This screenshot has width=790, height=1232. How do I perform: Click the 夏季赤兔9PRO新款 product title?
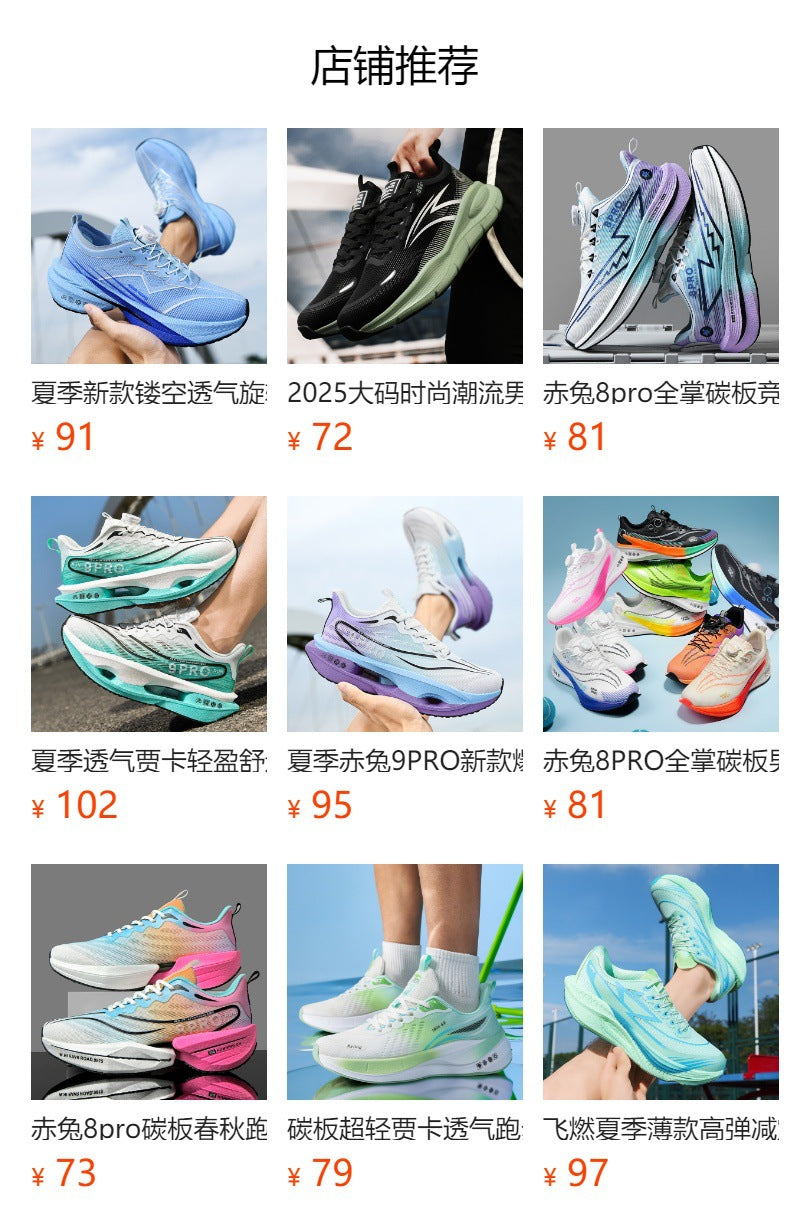[405, 760]
